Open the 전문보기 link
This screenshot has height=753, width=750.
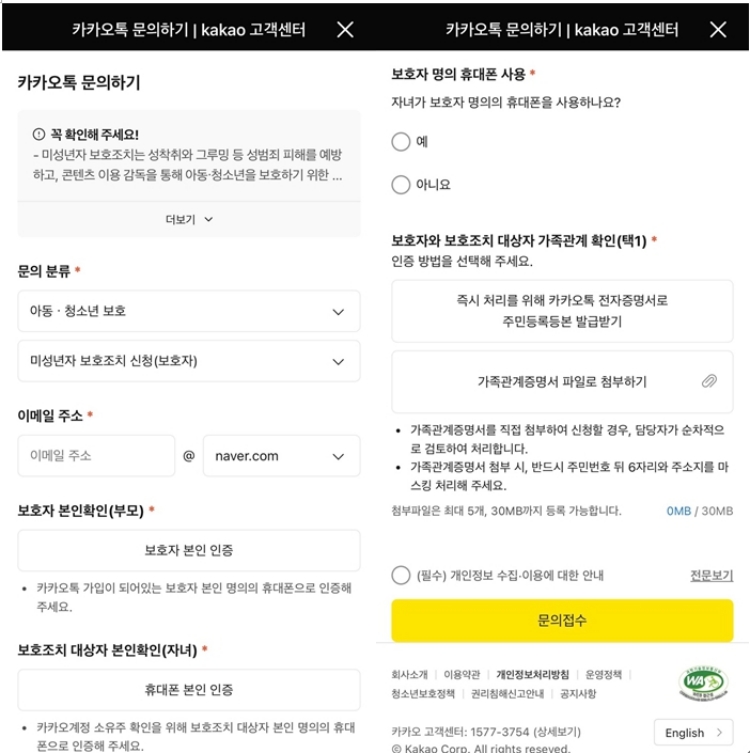tap(711, 575)
